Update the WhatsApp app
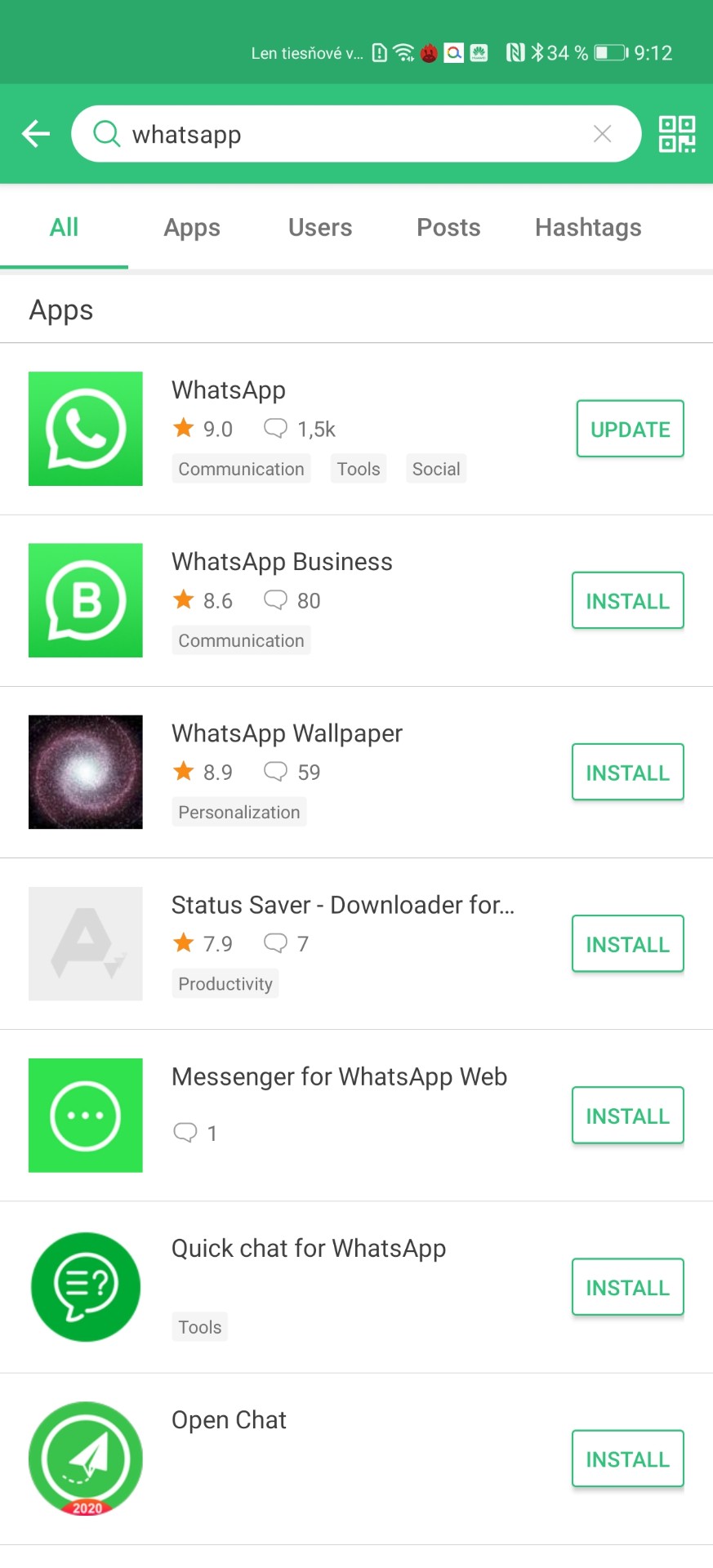Screen dimensions: 713x1568 coord(630,429)
